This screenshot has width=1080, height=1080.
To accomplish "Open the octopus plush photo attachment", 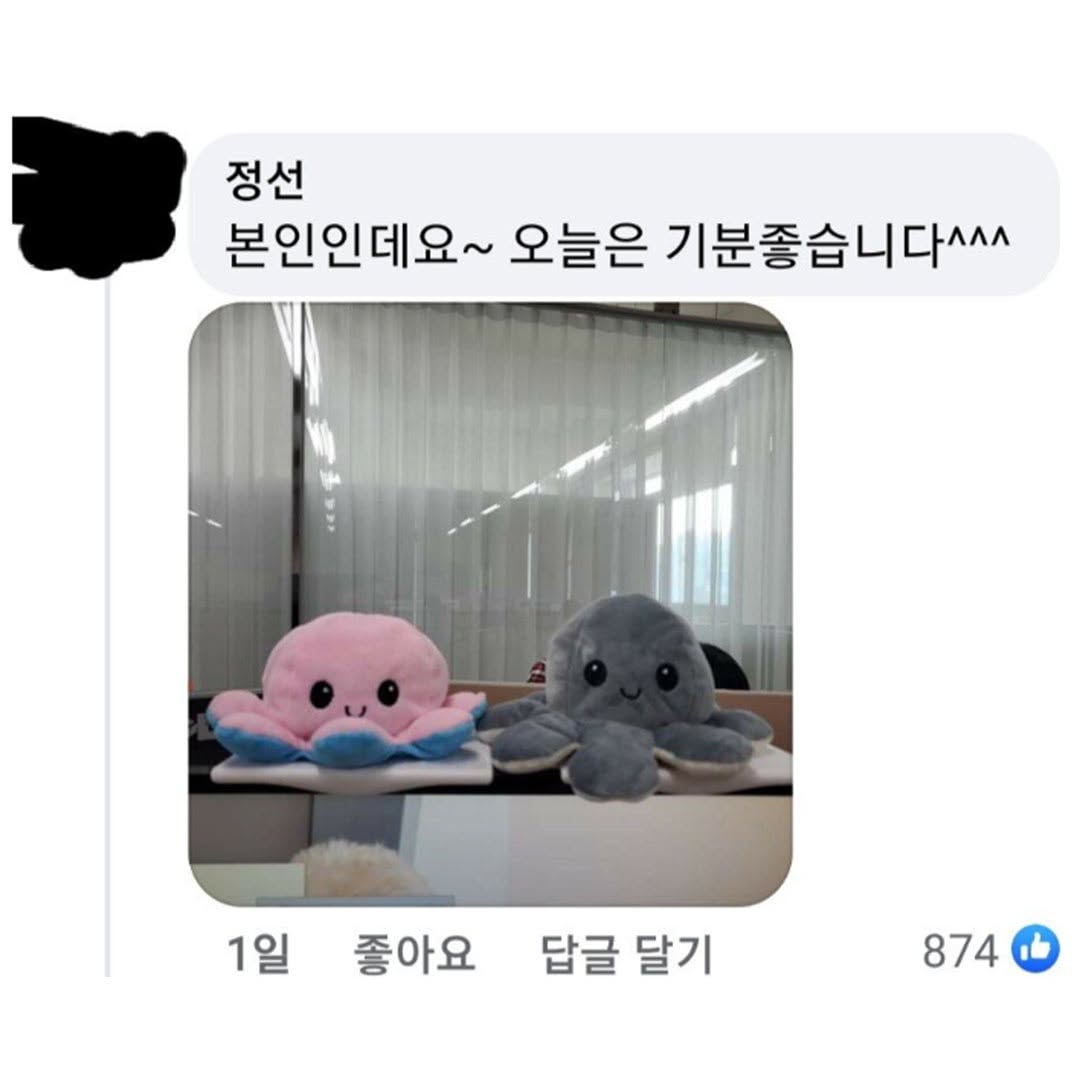I will (x=490, y=604).
